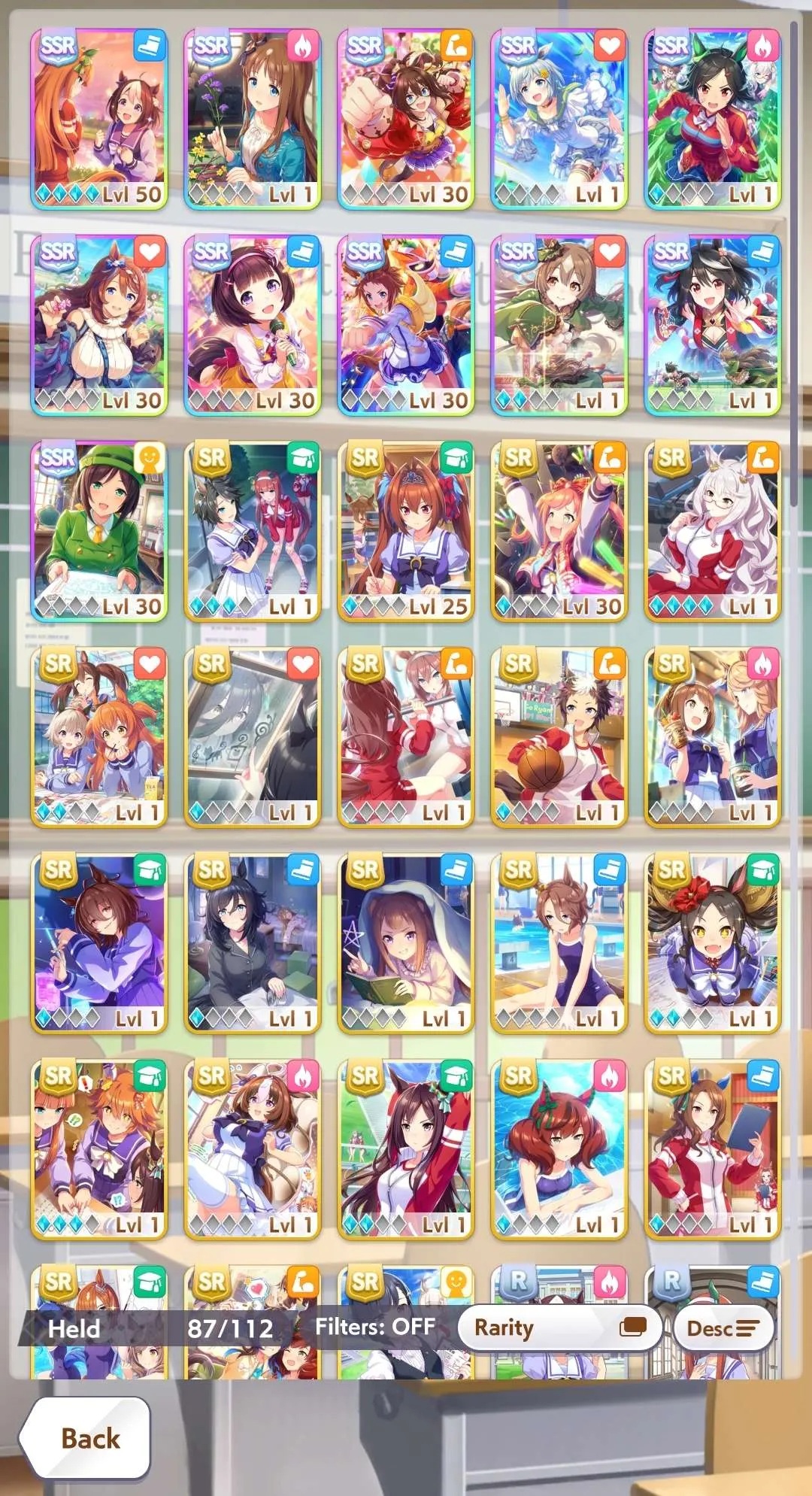This screenshot has height=1496, width=812.
Task: Select the SSR green hat card Lvl 30
Action: tap(99, 531)
